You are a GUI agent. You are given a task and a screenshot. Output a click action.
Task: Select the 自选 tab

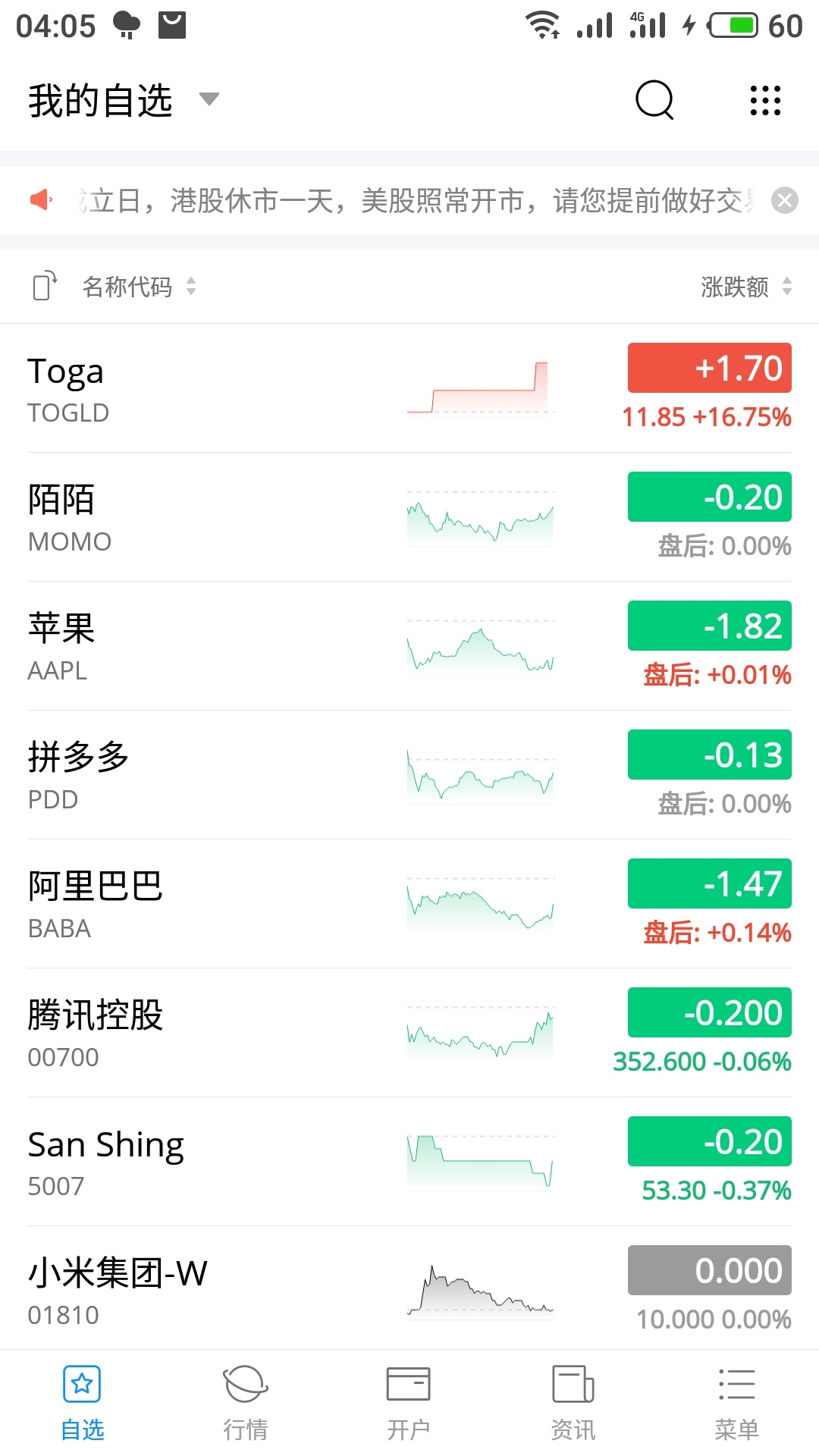[83, 1403]
